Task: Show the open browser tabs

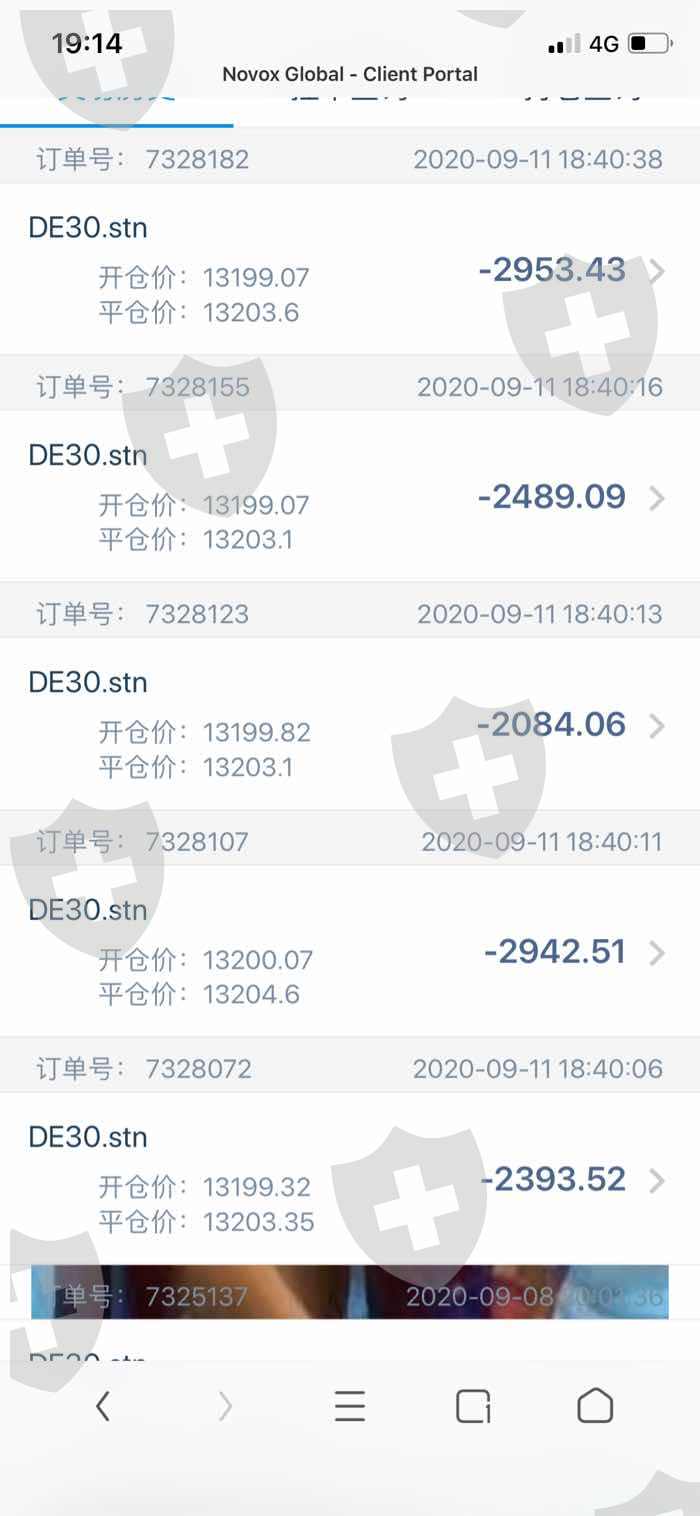Action: click(x=473, y=1407)
